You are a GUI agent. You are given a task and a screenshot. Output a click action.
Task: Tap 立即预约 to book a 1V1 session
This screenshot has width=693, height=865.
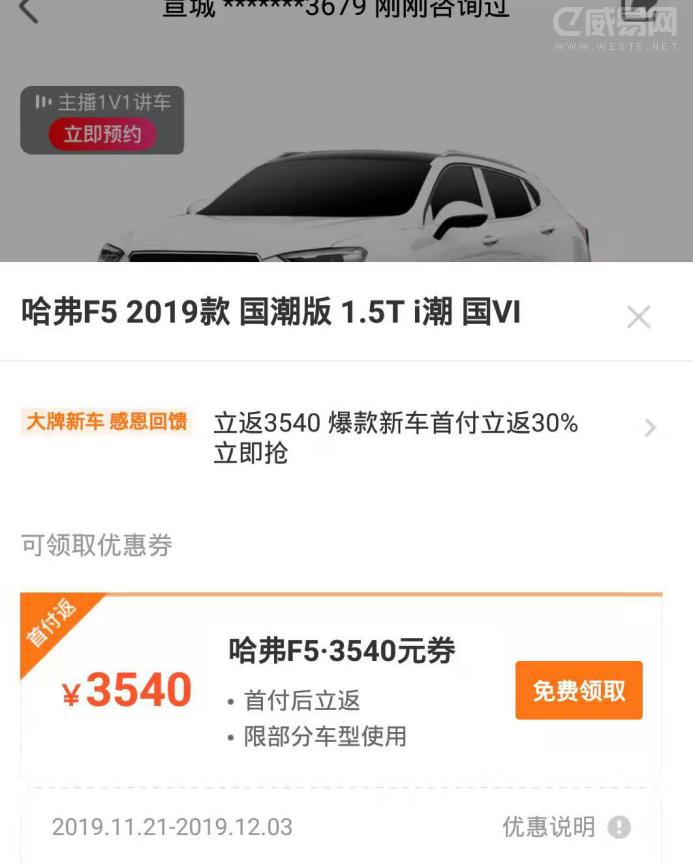point(102,134)
